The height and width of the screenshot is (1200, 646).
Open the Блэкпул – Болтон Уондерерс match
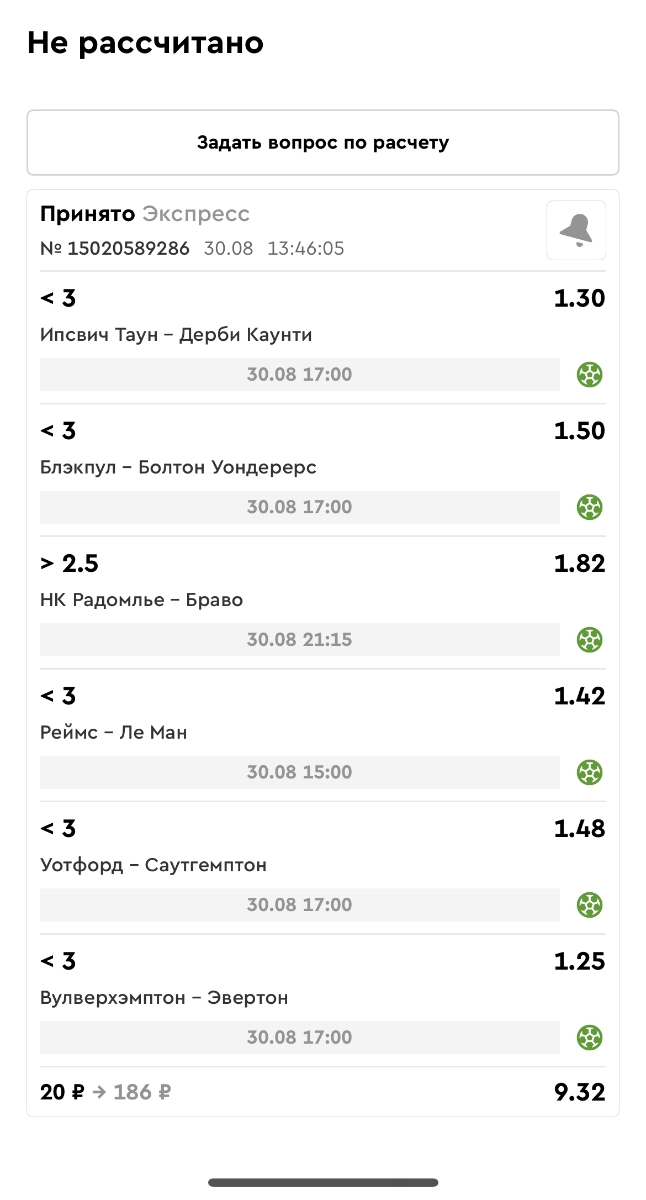pos(178,467)
